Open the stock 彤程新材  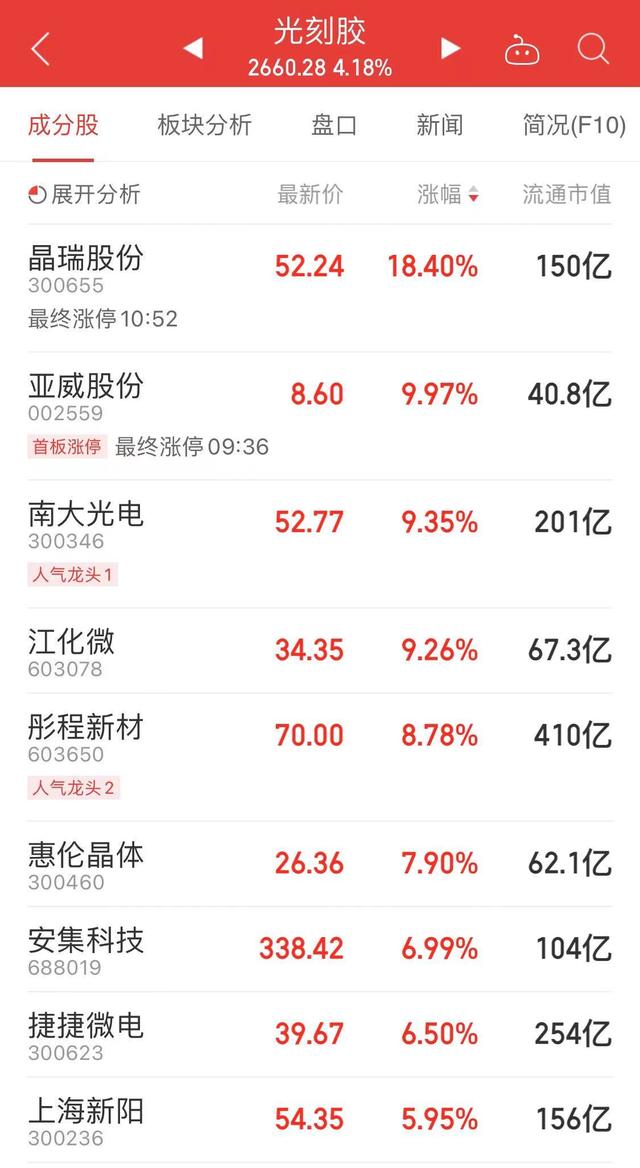[x=320, y=758]
